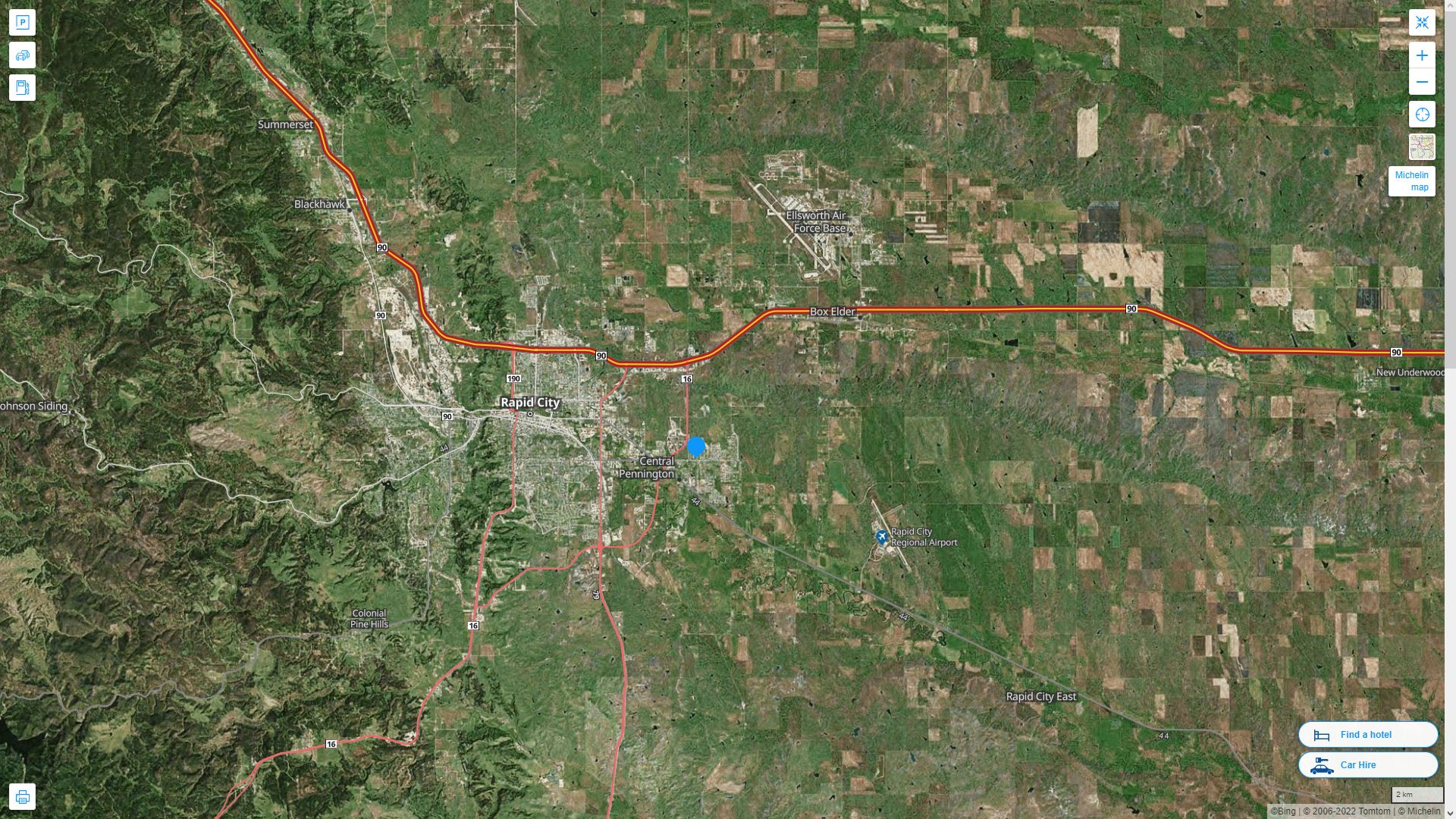
Task: Show petrol stations on the map
Action: coord(22,88)
